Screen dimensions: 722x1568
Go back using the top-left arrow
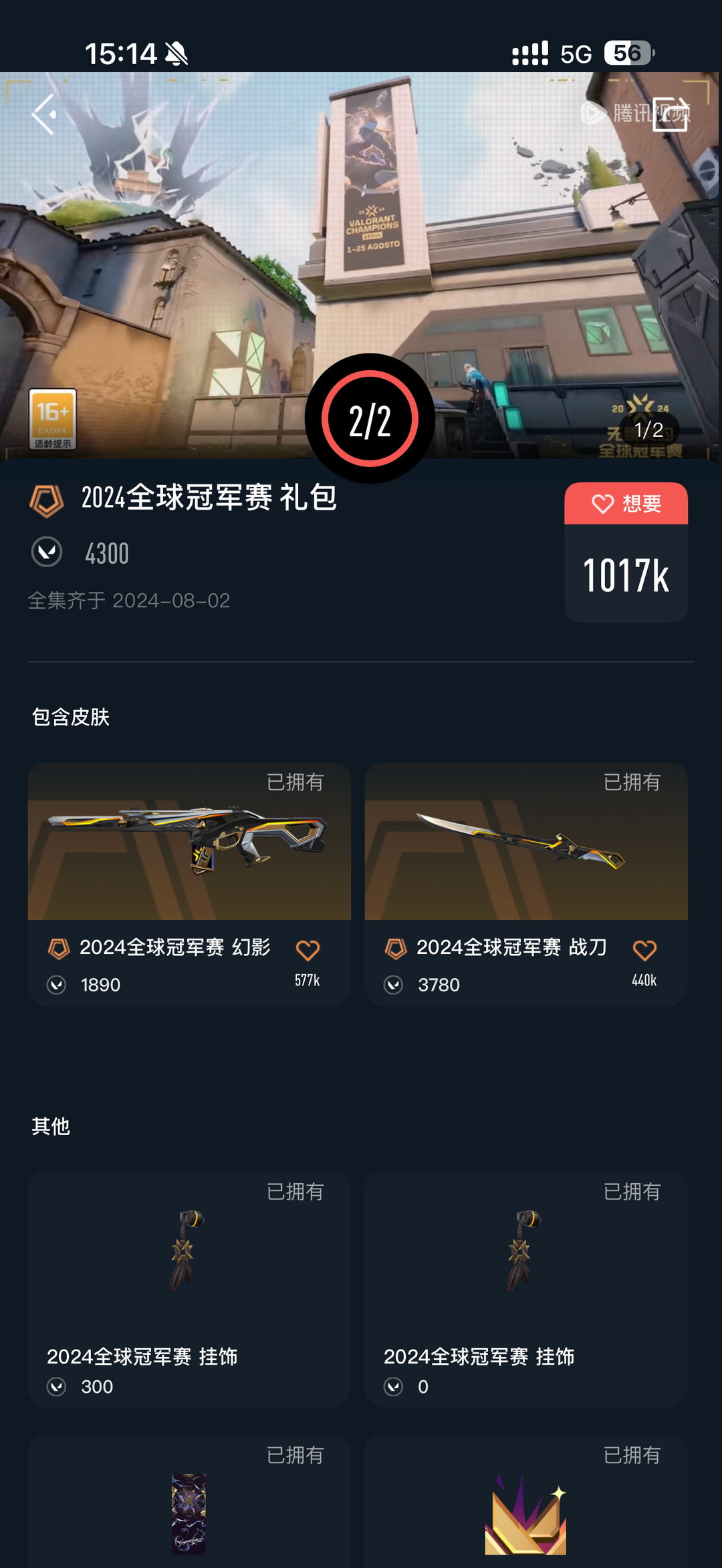44,114
